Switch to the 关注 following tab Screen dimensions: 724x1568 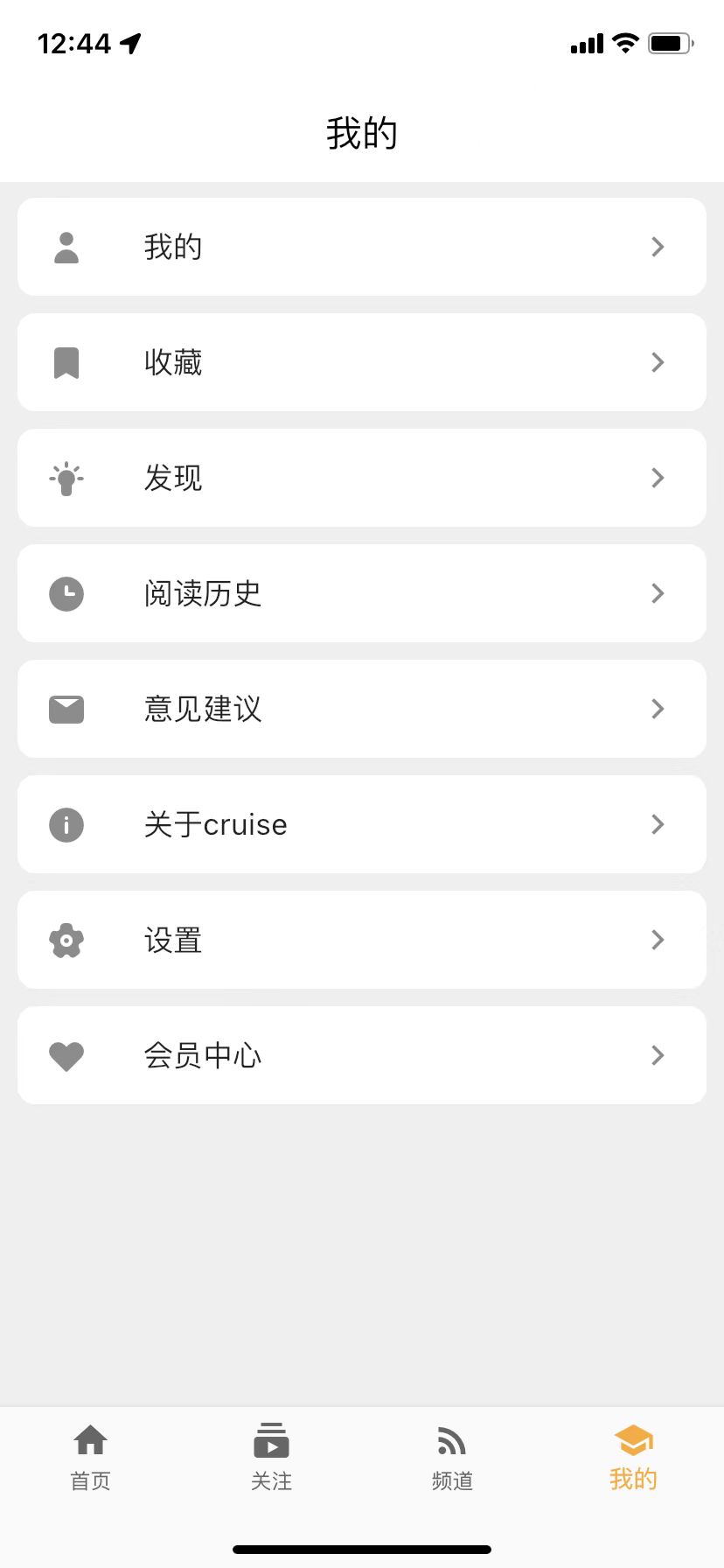point(271,1458)
